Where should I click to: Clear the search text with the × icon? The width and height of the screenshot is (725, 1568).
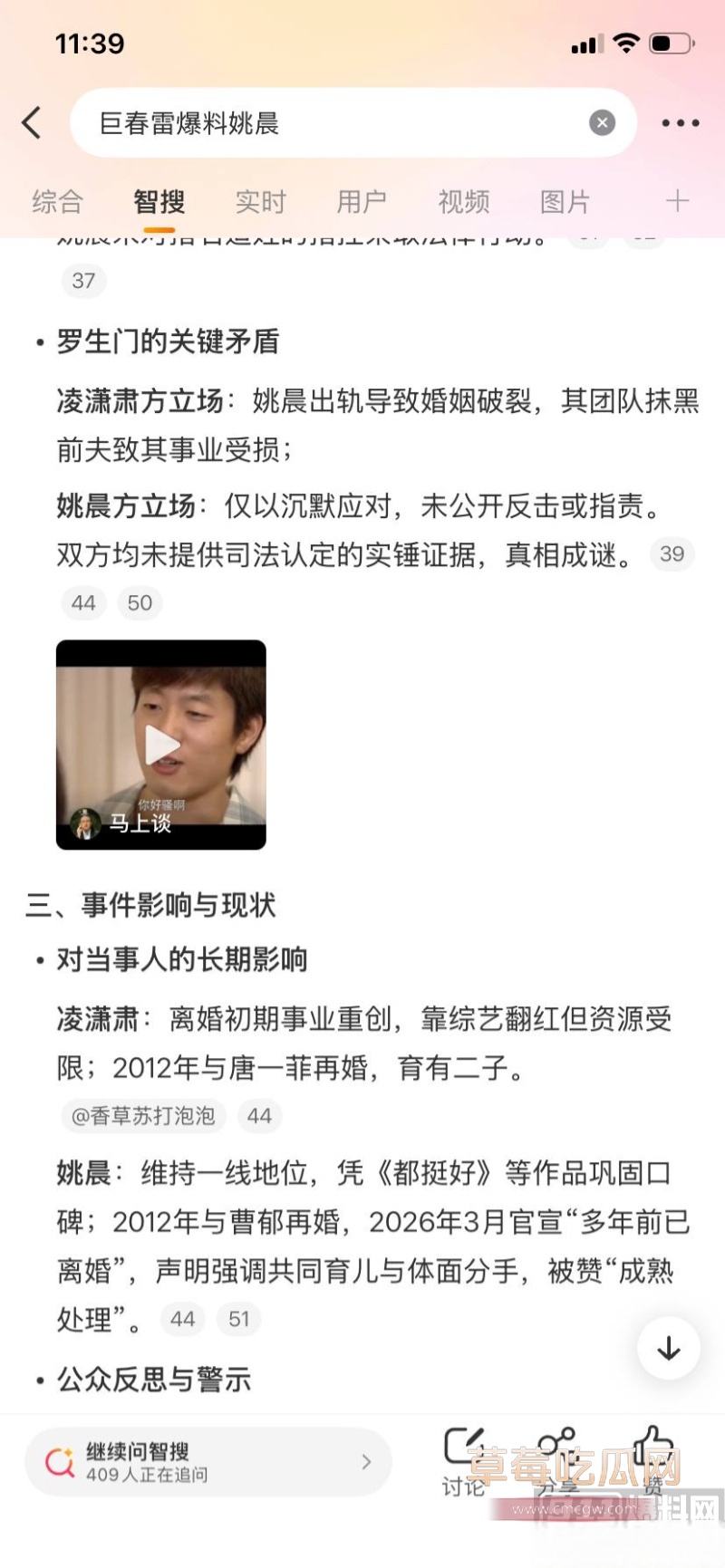[602, 123]
